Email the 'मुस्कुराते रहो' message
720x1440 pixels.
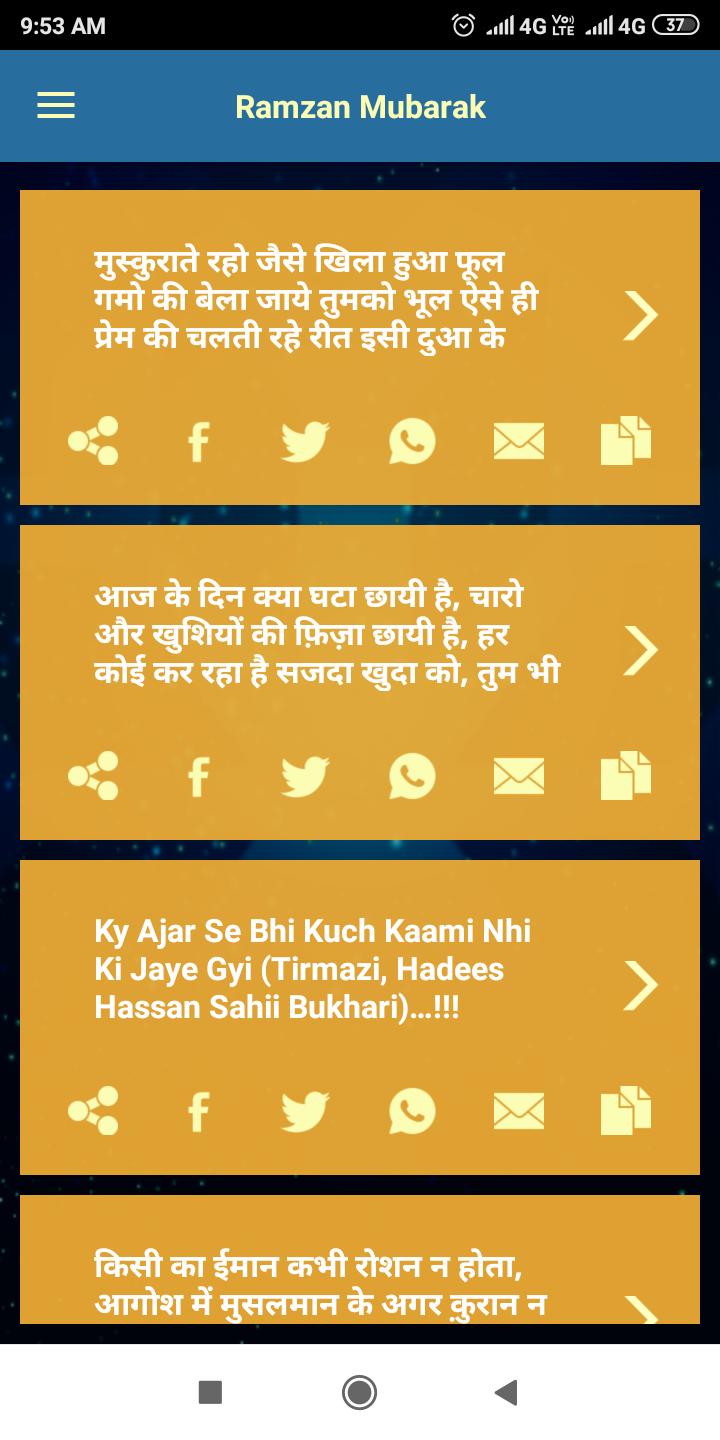(519, 441)
